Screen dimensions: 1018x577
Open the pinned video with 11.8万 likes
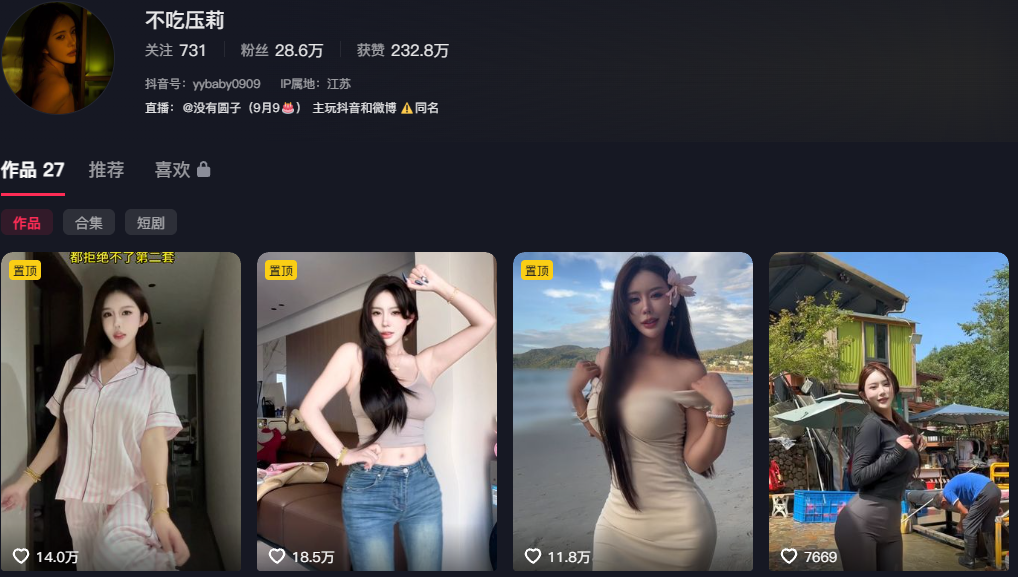coord(633,411)
